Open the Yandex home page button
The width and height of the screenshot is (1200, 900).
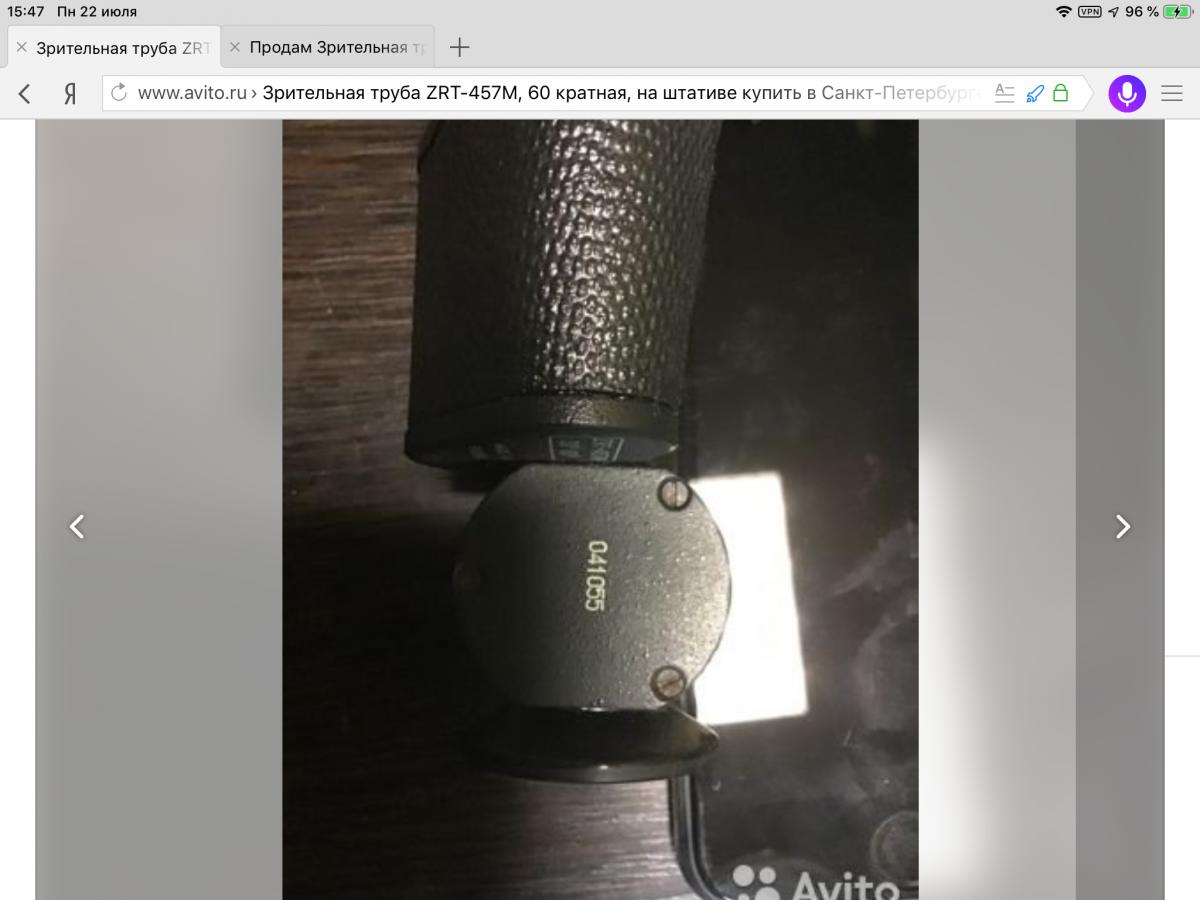[70, 94]
